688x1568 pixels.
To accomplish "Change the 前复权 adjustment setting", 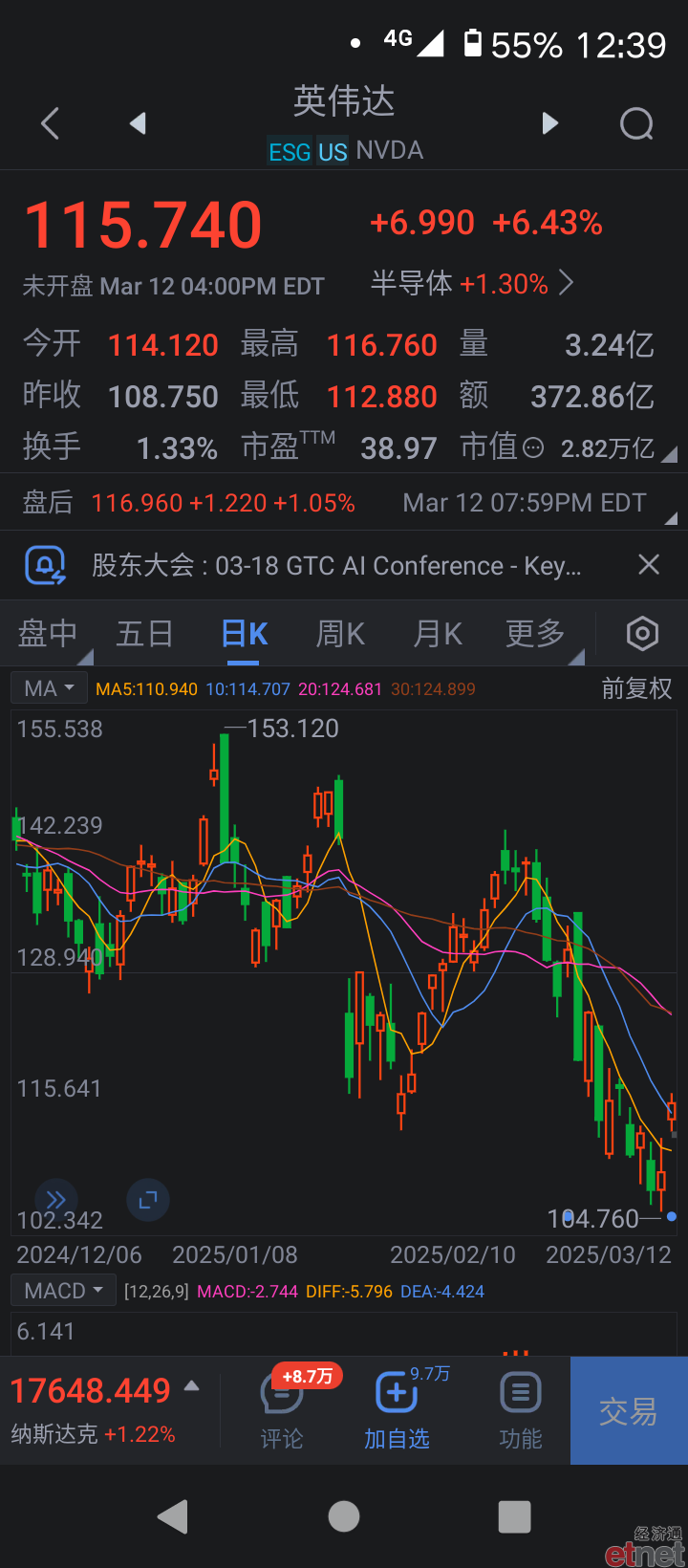I will pos(636,688).
